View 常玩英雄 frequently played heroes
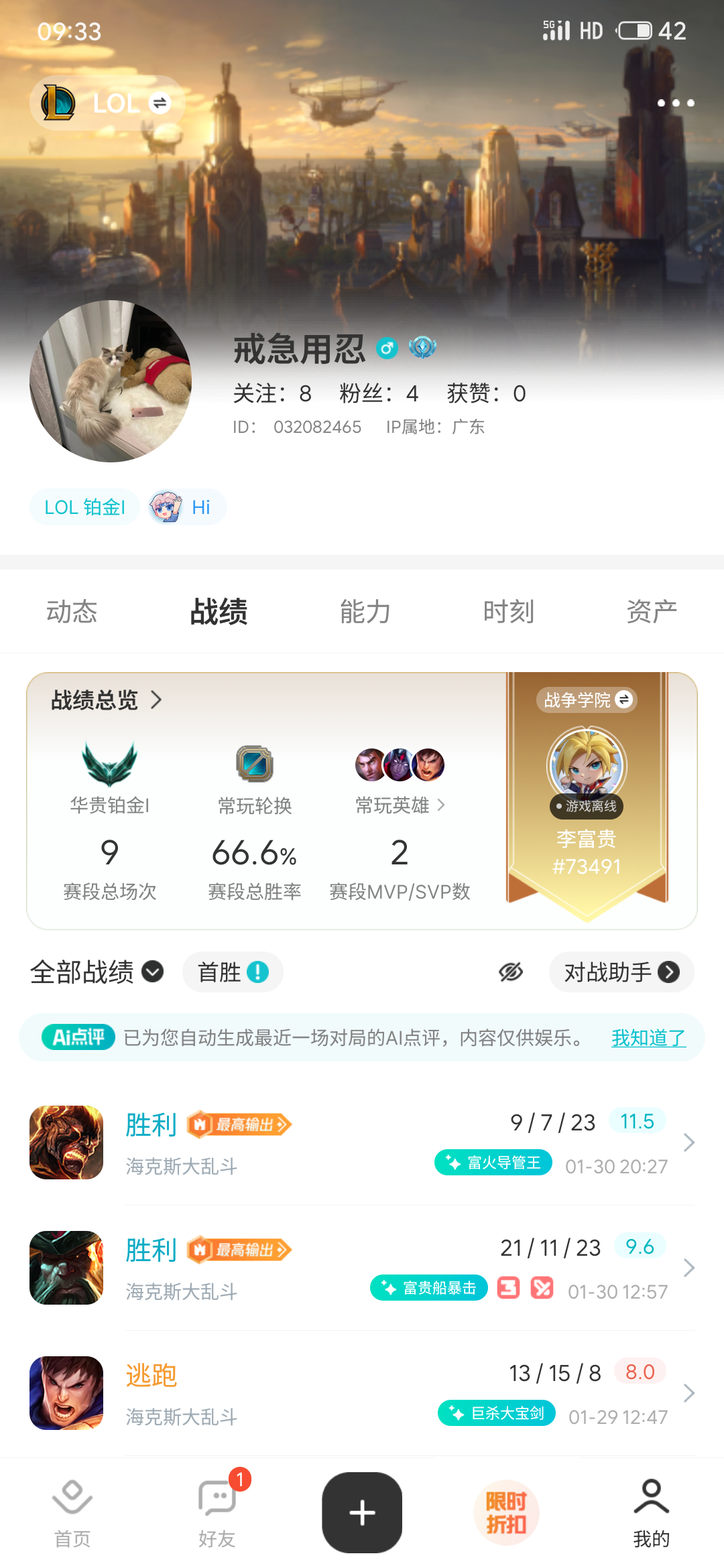The width and height of the screenshot is (724, 1568). (400, 805)
